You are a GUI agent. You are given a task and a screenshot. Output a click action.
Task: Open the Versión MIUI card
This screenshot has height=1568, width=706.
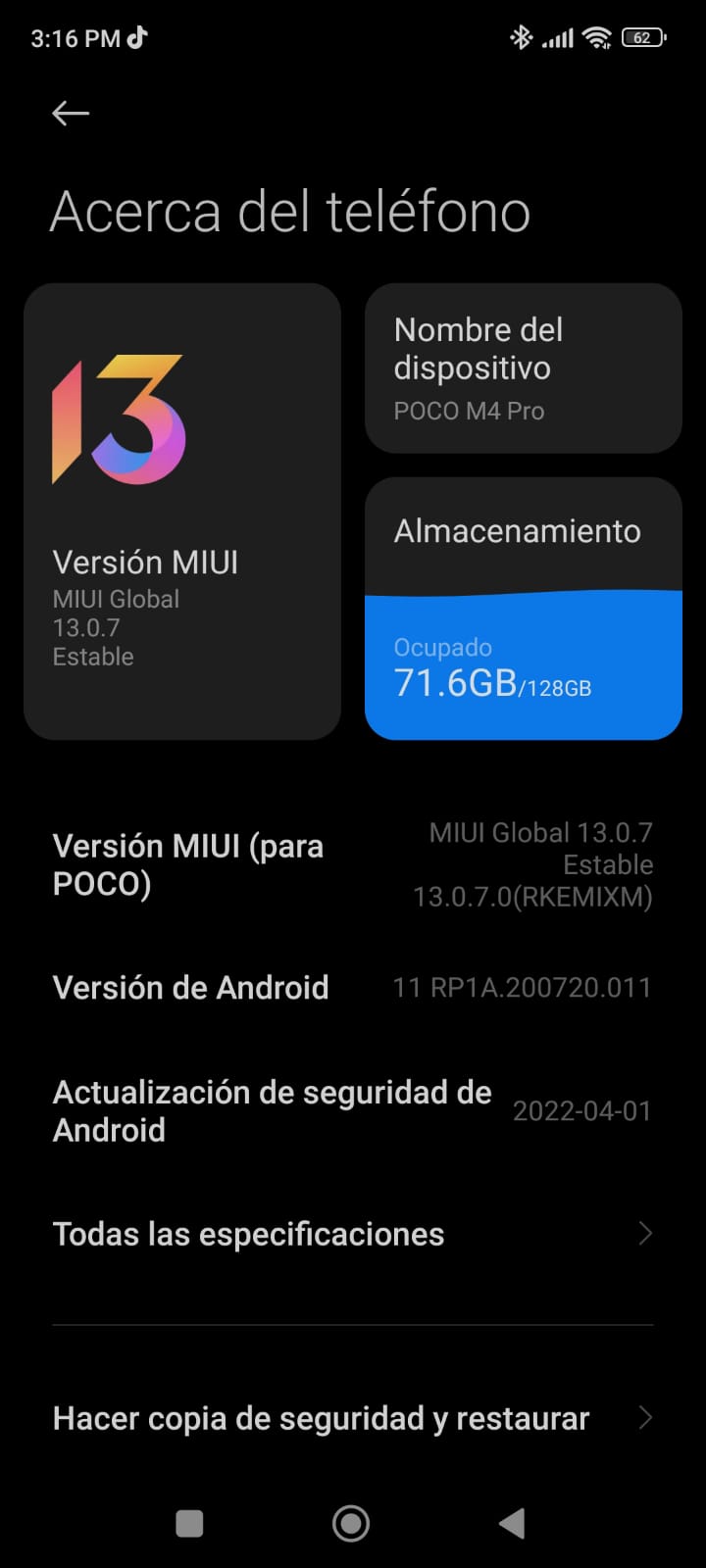(x=182, y=512)
